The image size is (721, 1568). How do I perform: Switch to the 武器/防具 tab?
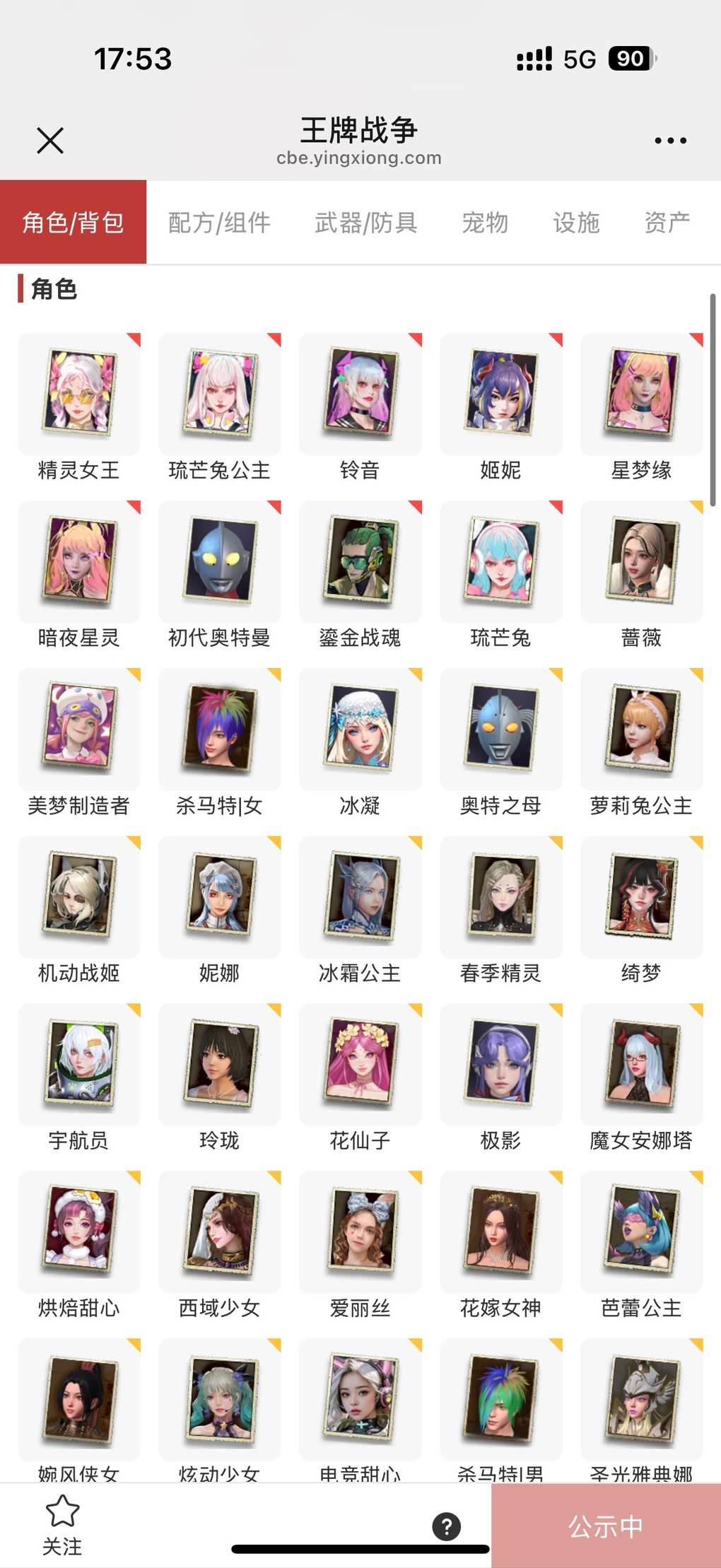tap(365, 223)
